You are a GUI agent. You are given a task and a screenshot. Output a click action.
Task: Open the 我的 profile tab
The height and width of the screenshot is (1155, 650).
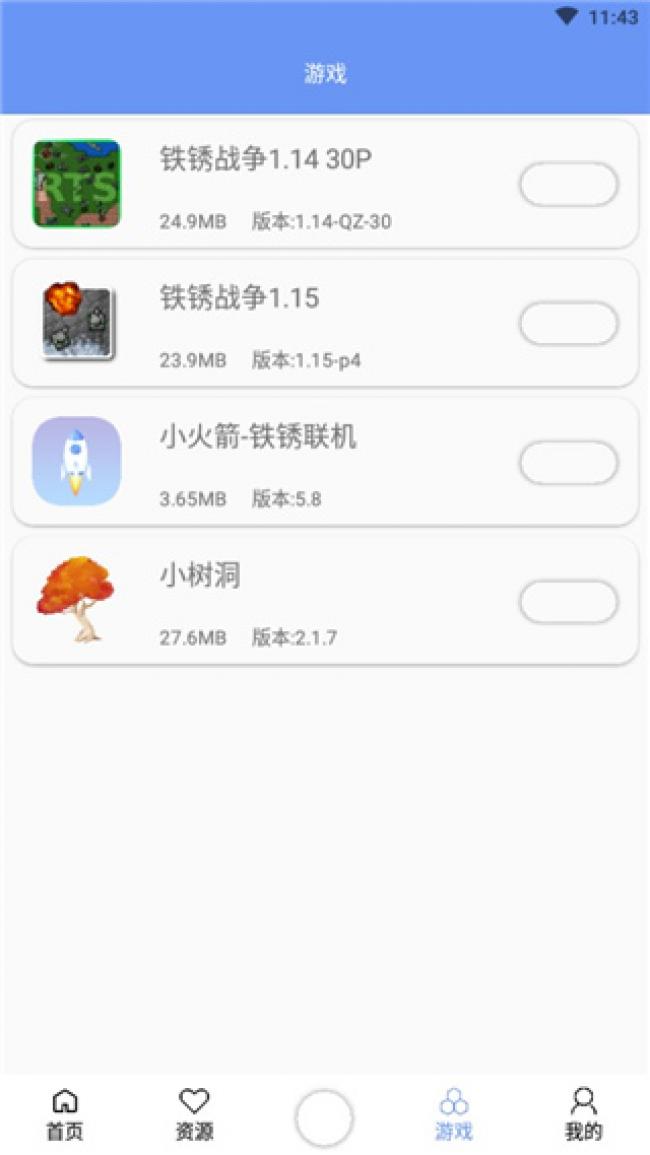click(x=584, y=1115)
